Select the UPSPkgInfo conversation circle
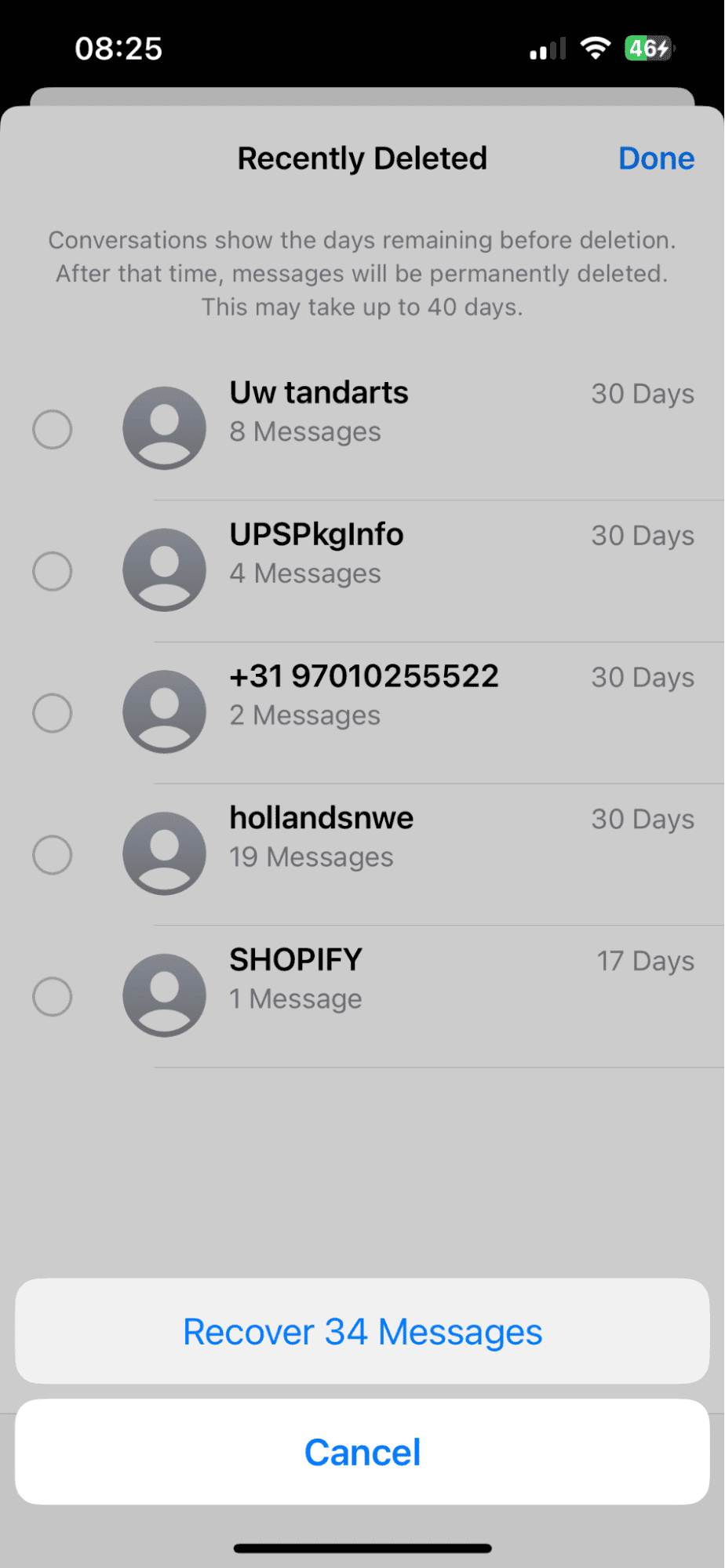This screenshot has width=725, height=1568. click(x=52, y=570)
